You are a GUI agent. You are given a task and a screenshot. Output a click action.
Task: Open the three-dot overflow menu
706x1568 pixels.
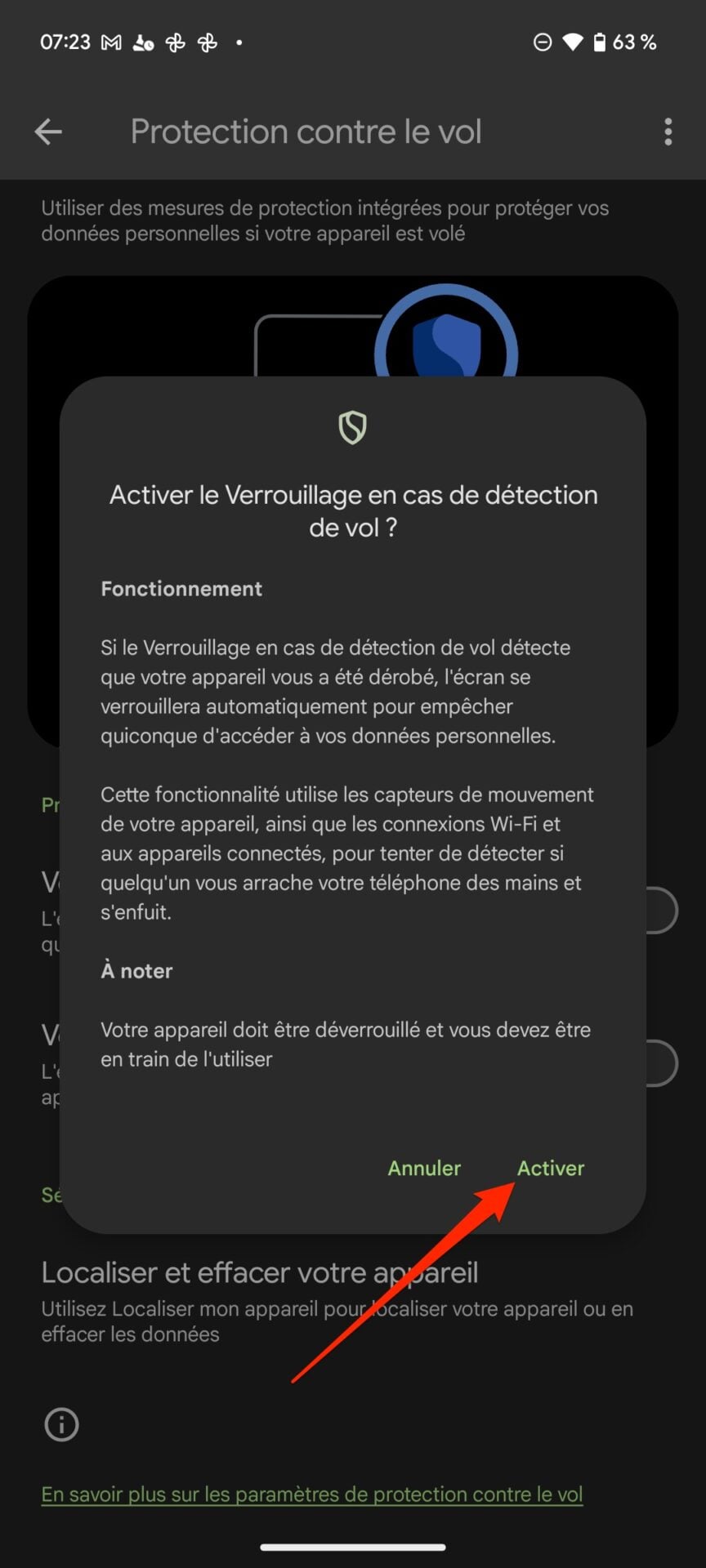pos(668,131)
